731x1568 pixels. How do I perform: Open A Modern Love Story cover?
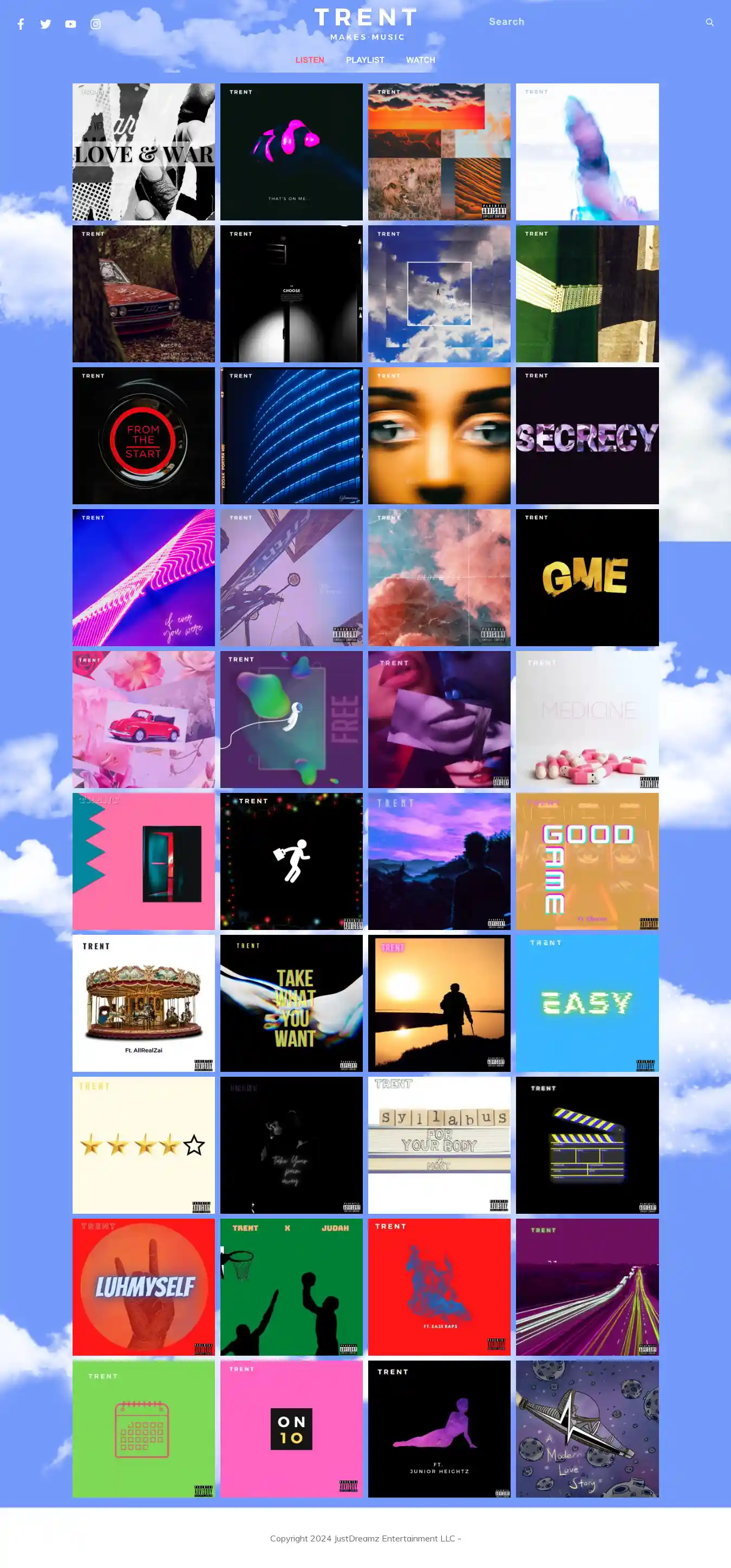point(587,1428)
